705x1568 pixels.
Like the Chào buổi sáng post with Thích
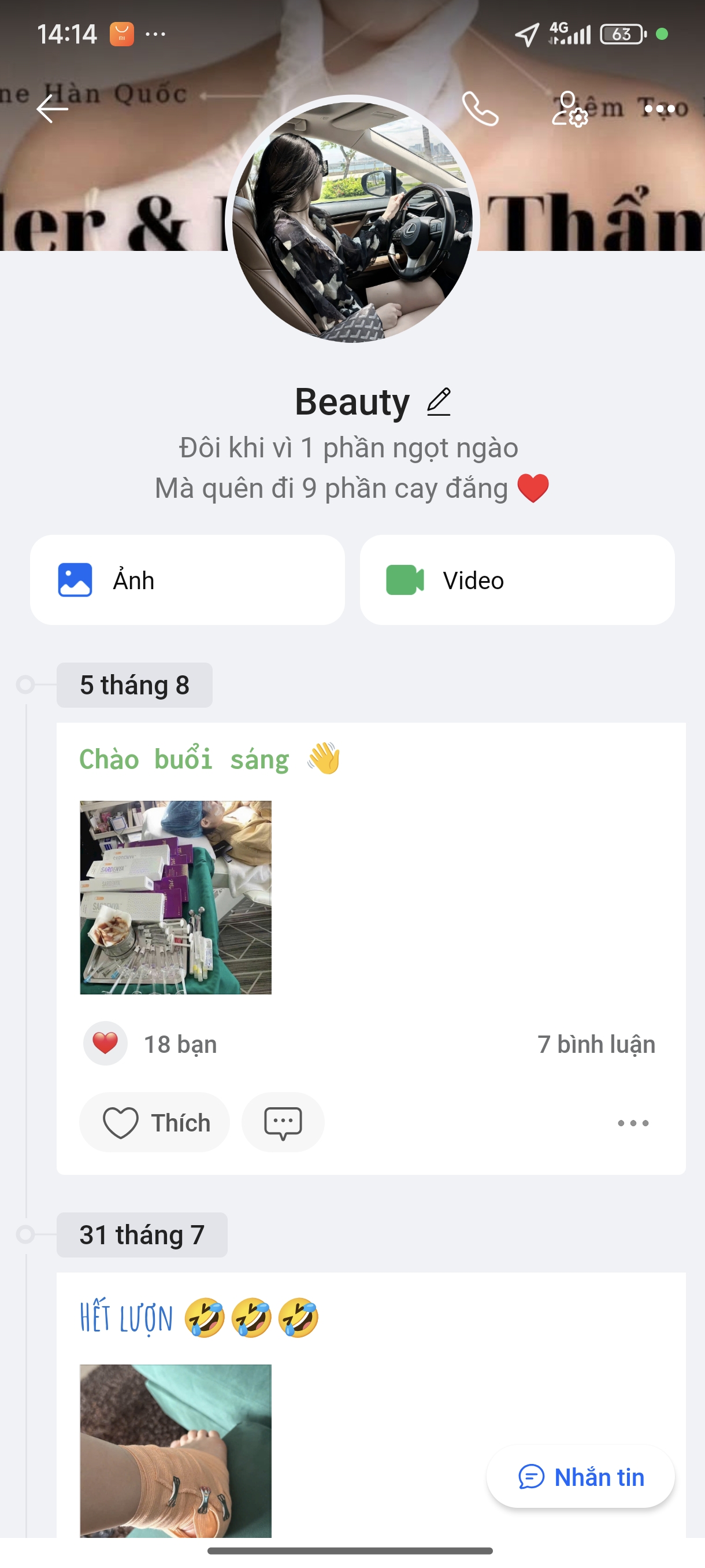click(x=155, y=1122)
